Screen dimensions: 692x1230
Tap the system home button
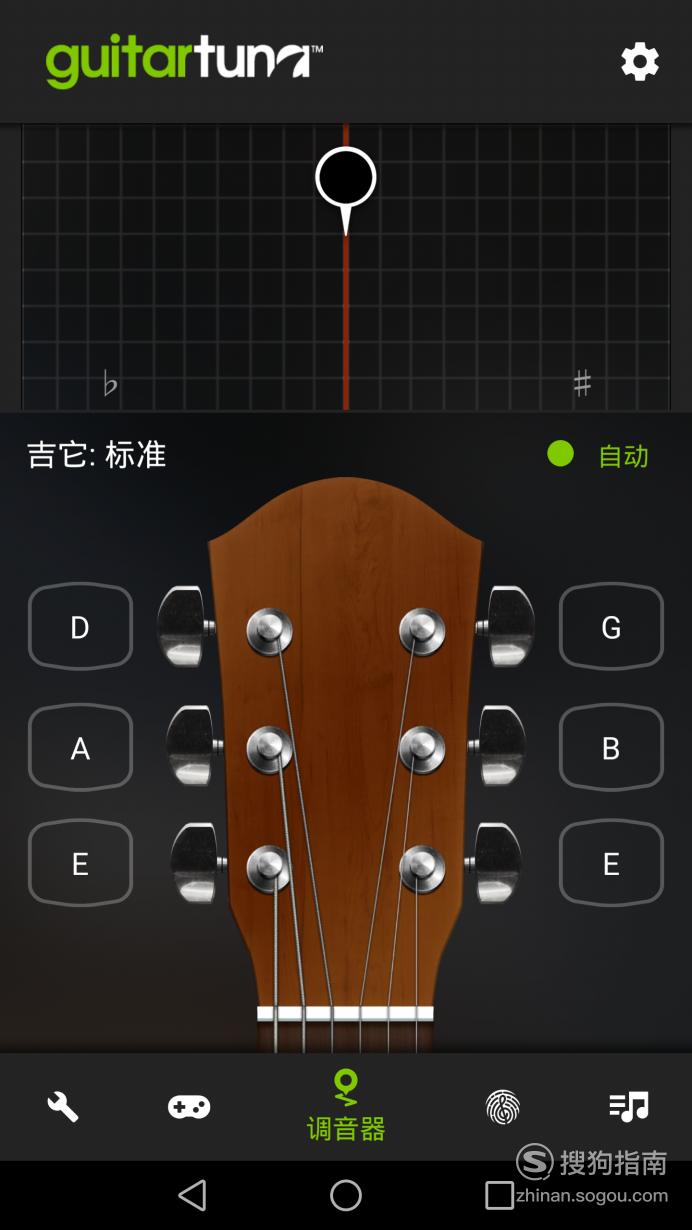[346, 1194]
